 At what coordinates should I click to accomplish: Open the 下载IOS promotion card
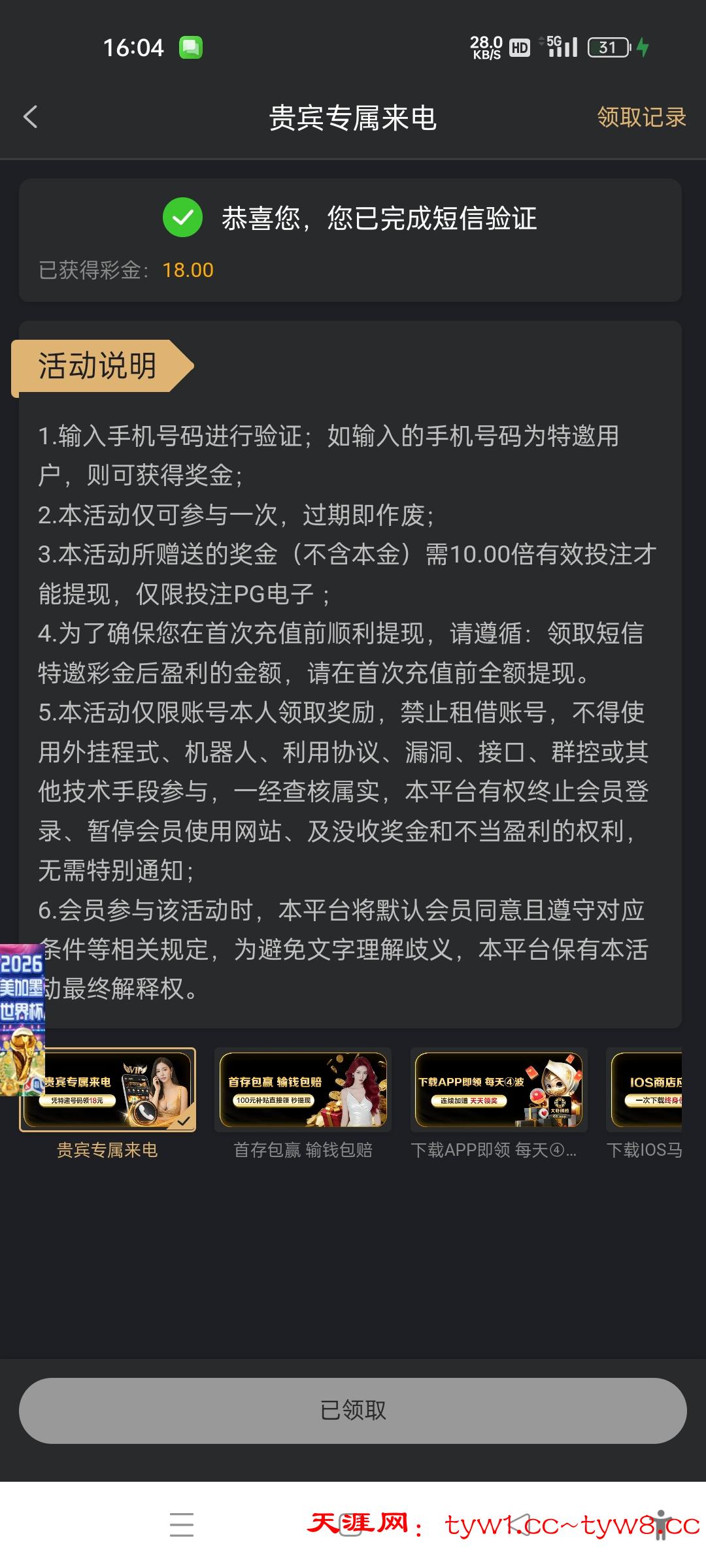(x=646, y=1090)
